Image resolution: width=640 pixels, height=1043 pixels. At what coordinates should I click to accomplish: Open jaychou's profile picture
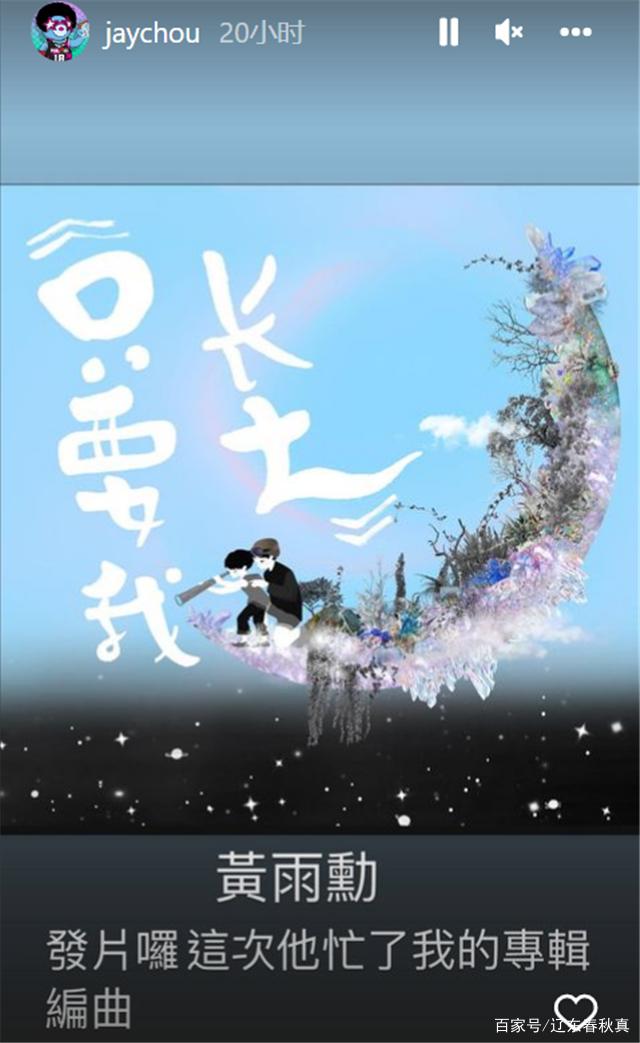59,32
